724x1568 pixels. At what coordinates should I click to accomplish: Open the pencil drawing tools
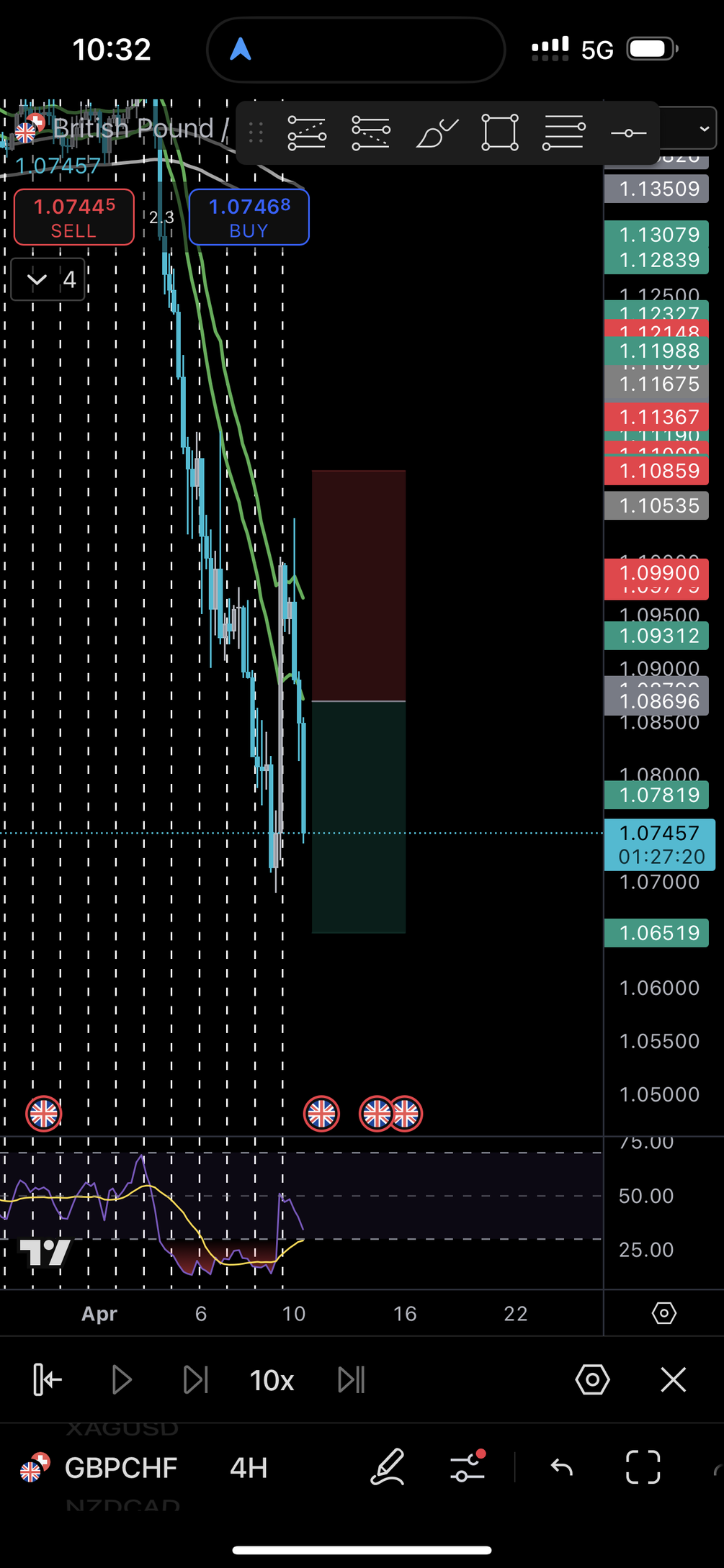pos(388,1468)
